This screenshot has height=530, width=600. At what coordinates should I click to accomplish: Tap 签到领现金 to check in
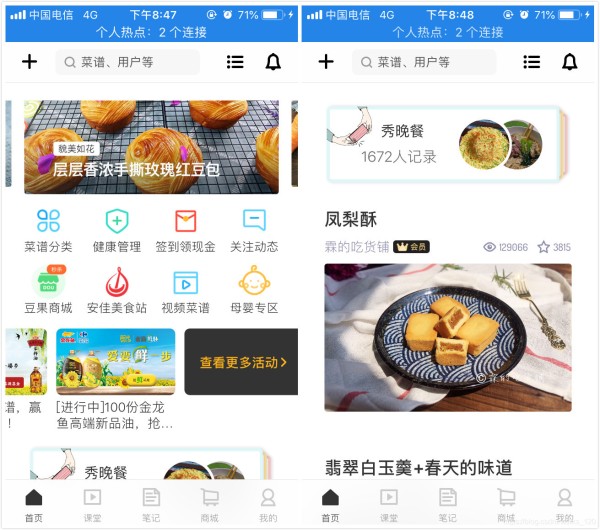tap(185, 230)
